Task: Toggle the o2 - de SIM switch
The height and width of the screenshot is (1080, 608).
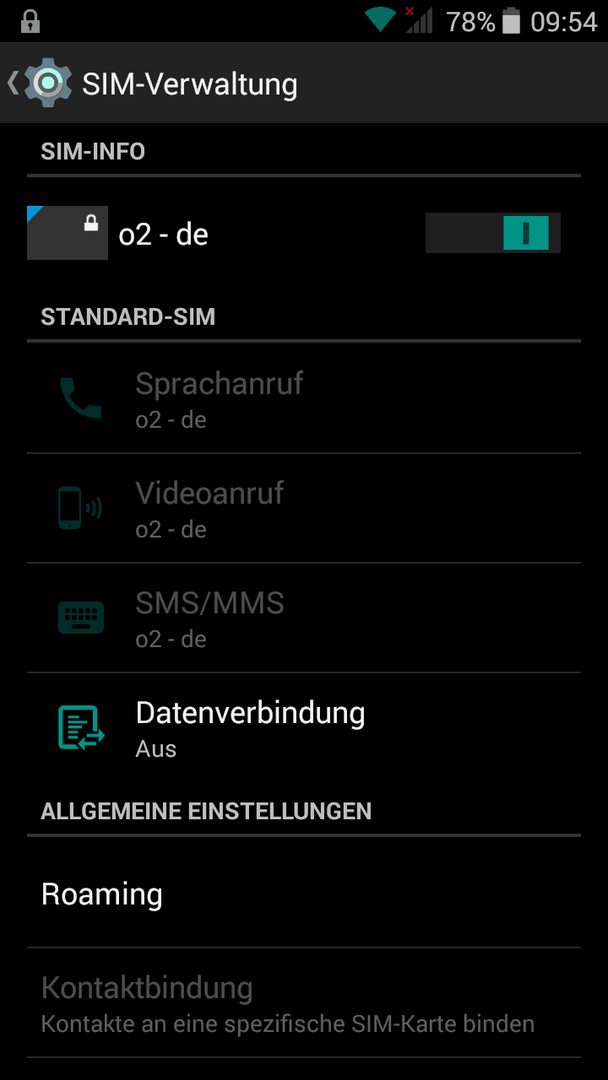Action: [x=492, y=234]
